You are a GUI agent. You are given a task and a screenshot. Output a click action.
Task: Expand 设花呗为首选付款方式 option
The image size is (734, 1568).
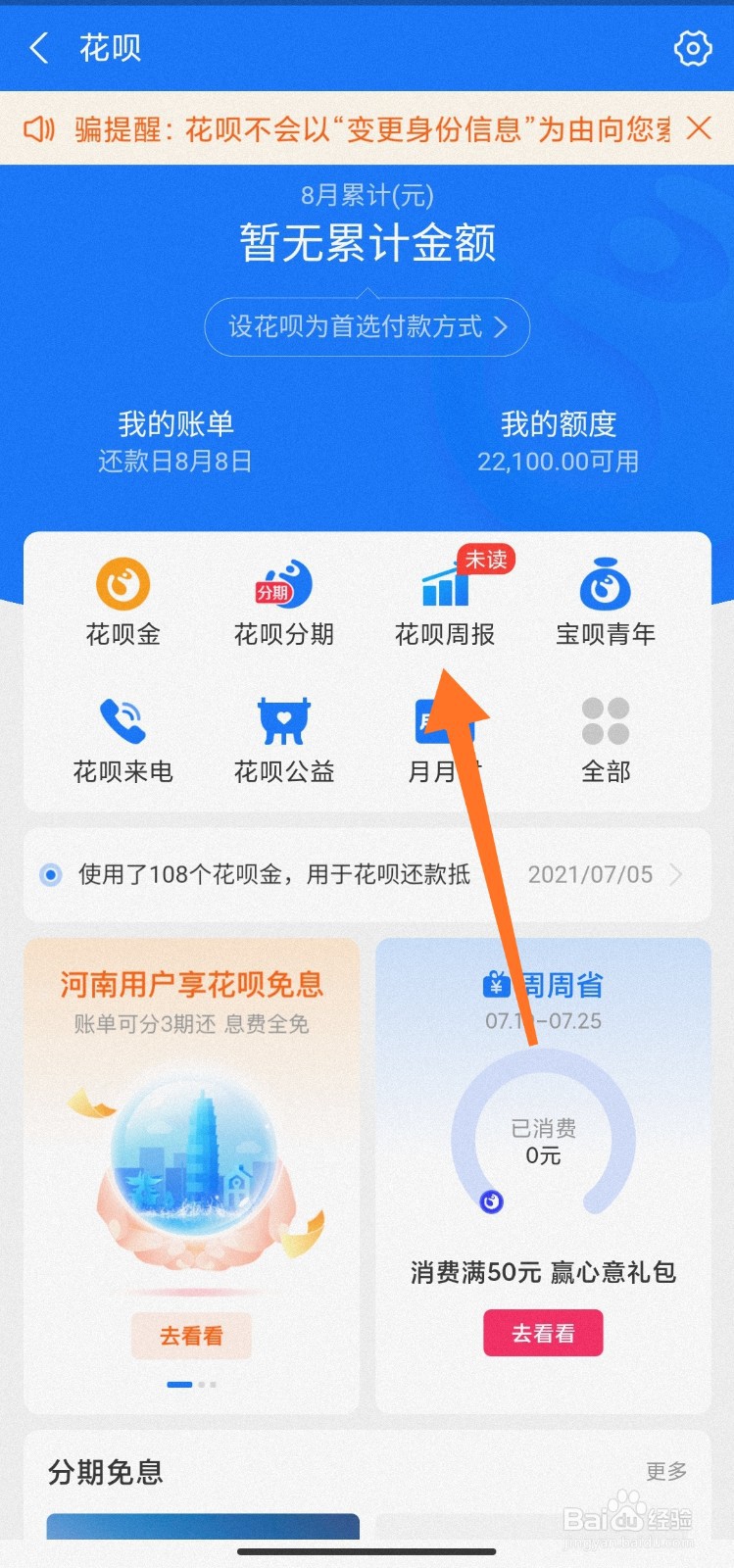(x=367, y=327)
